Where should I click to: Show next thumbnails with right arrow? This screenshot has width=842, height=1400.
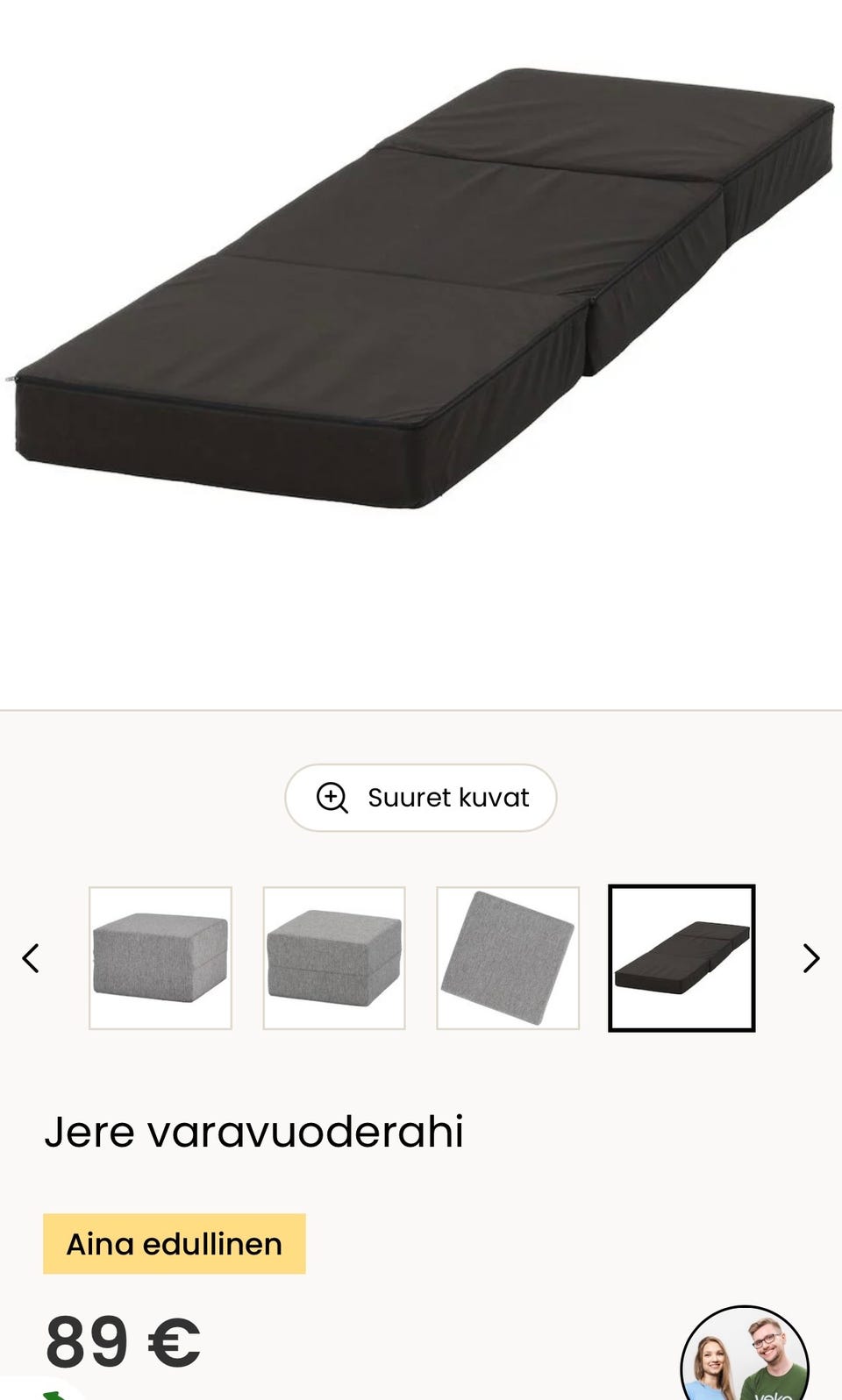coord(810,958)
